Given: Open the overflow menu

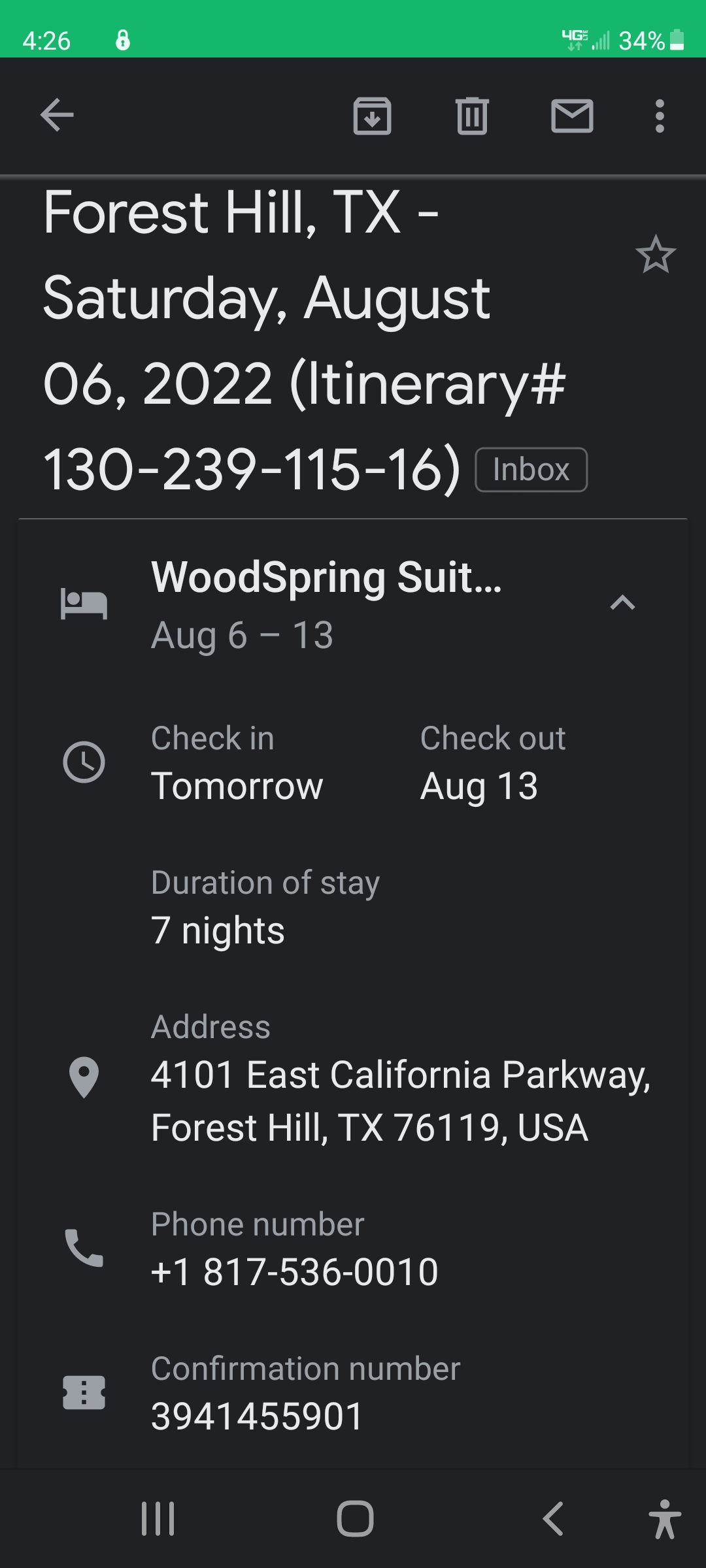Looking at the screenshot, I should [x=660, y=116].
